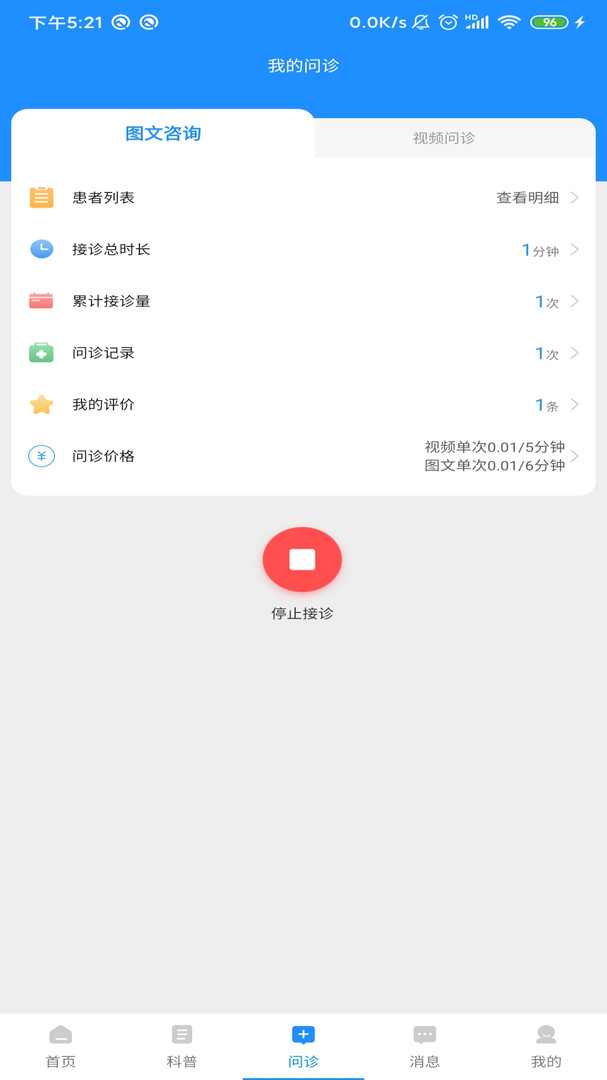This screenshot has width=607, height=1080.
Task: Go to the 首页 tab
Action: click(x=61, y=1047)
